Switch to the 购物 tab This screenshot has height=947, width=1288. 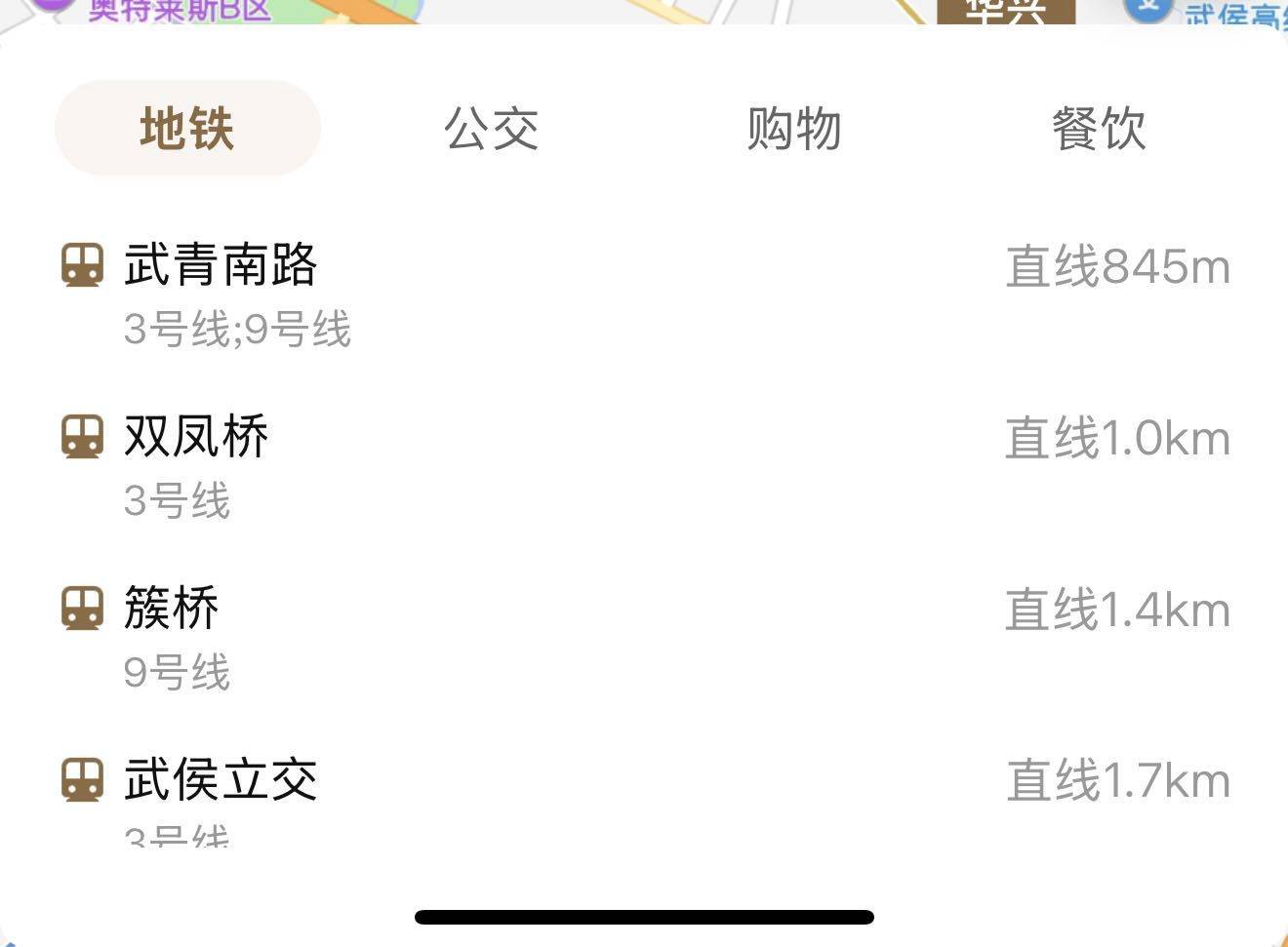(793, 129)
